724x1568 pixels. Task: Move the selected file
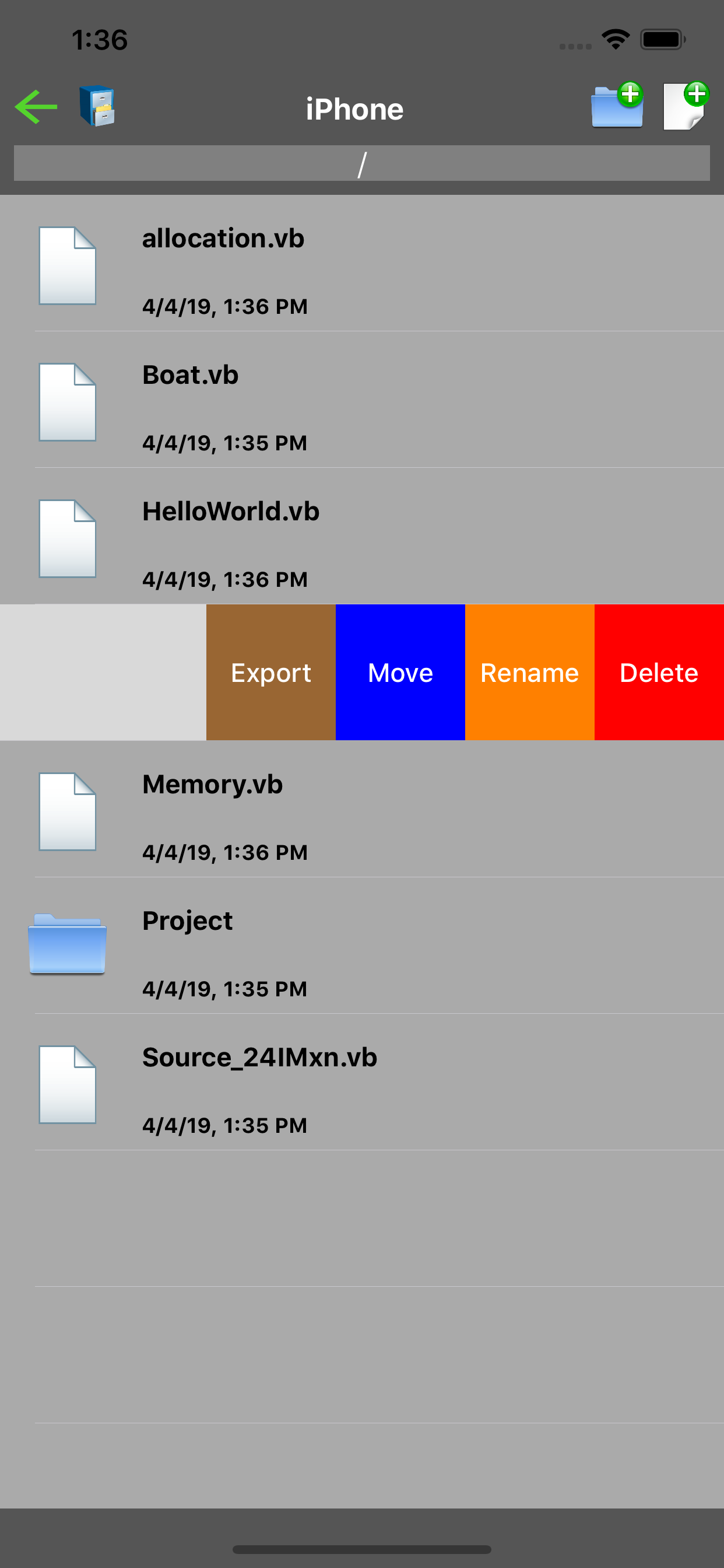tap(400, 672)
